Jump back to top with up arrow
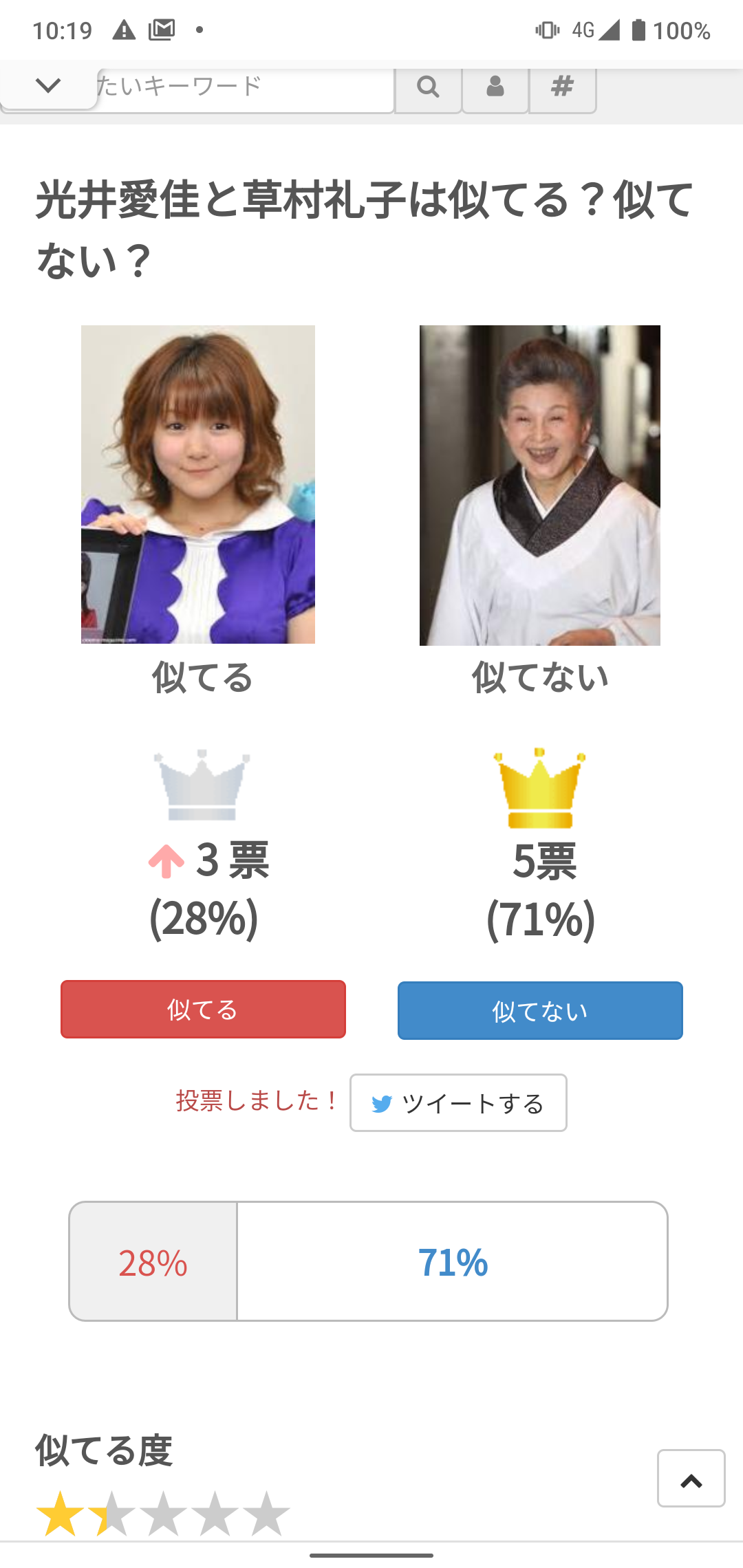 (691, 1478)
